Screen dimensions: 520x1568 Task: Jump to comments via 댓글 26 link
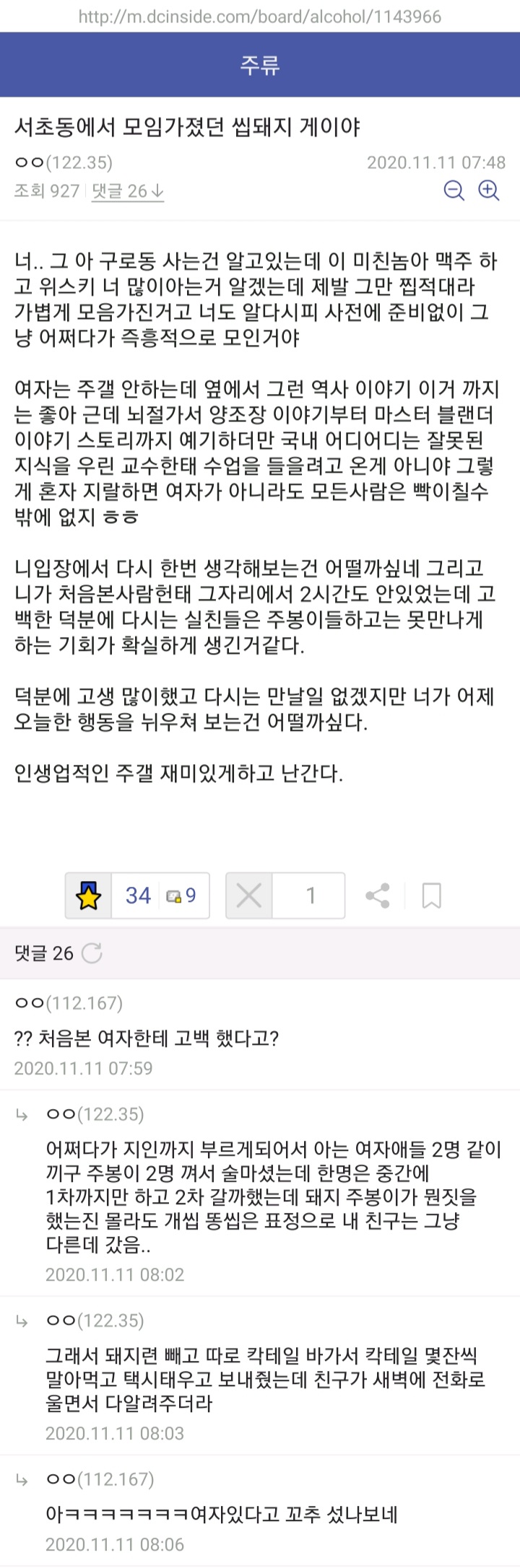[128, 191]
